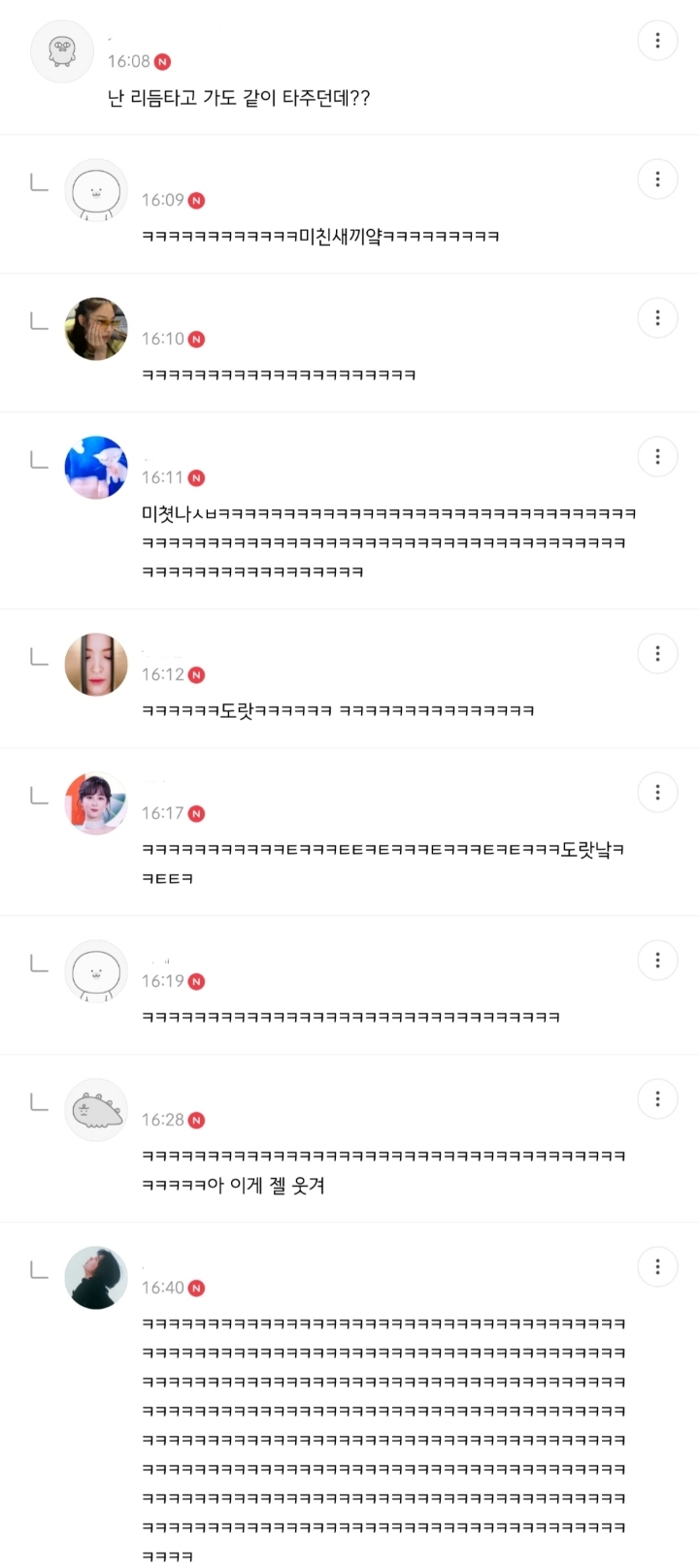Image resolution: width=699 pixels, height=1568 pixels.
Task: Show options for the 16:19 reply
Action: tap(657, 961)
